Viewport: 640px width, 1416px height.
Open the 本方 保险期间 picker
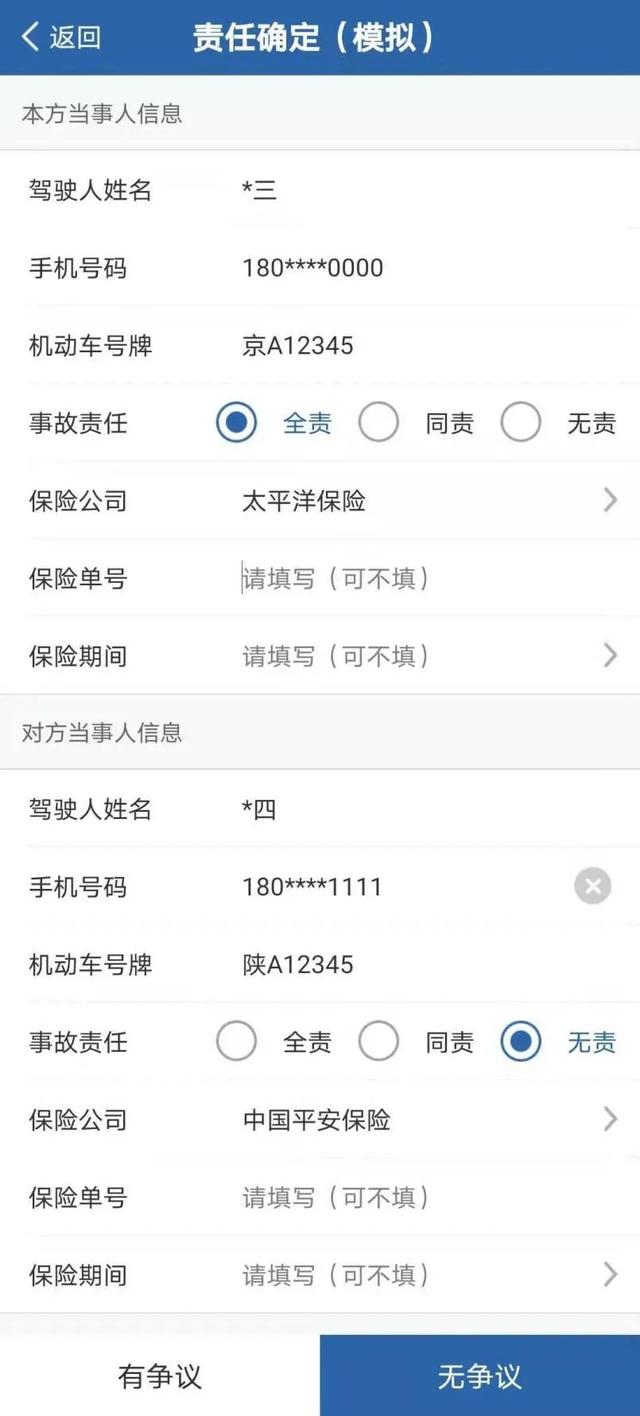[425, 656]
